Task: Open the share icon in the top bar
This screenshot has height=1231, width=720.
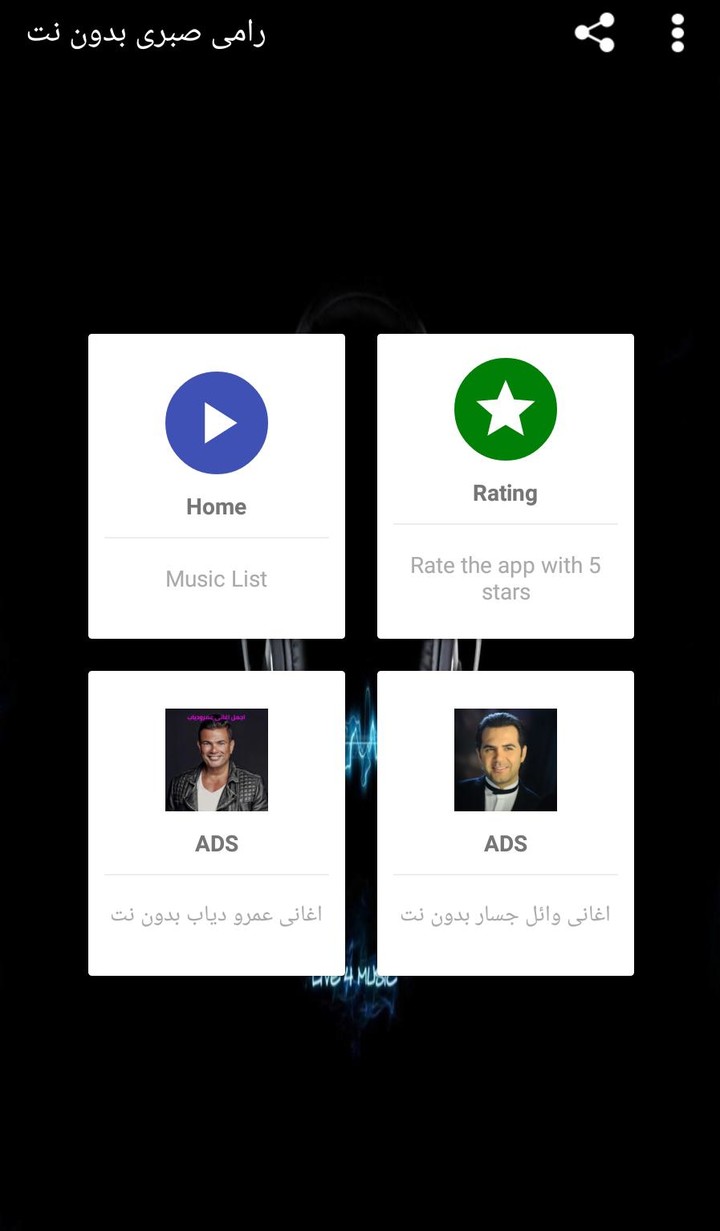Action: pos(595,32)
